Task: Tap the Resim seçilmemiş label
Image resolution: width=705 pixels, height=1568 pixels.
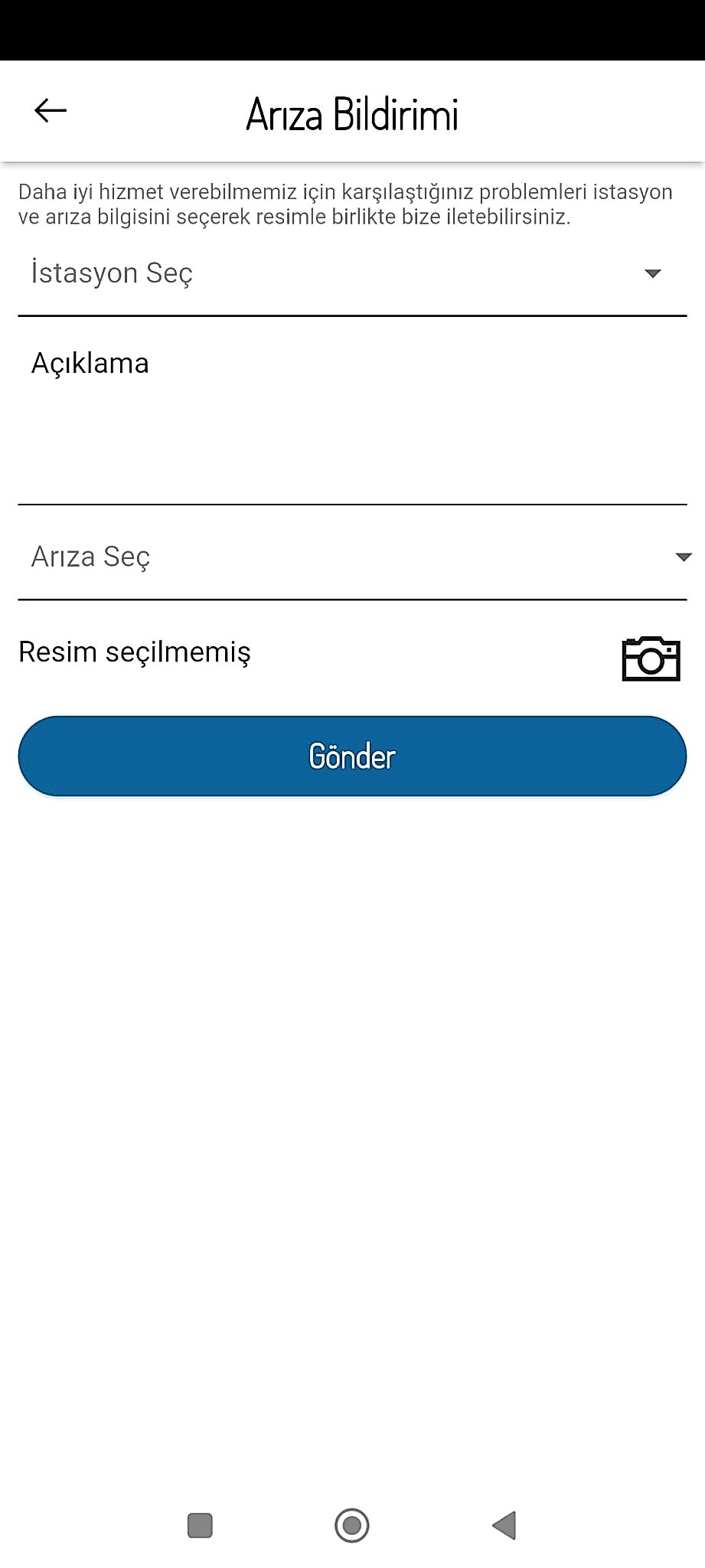Action: pos(135,652)
